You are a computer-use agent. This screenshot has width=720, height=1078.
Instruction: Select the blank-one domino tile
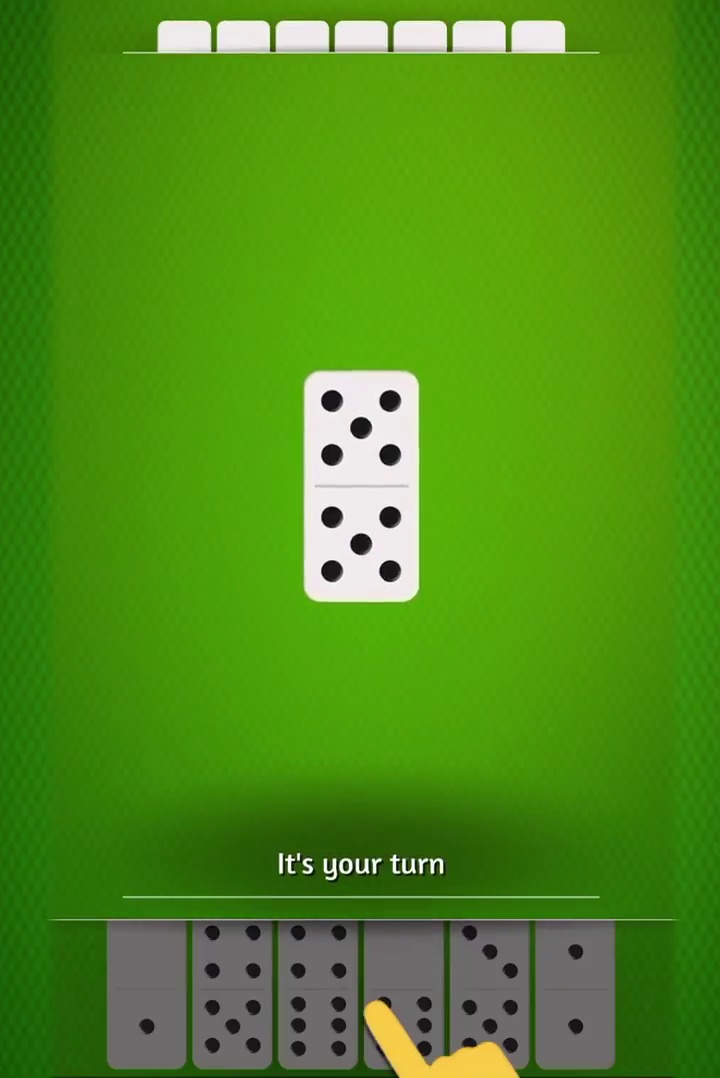click(x=147, y=993)
